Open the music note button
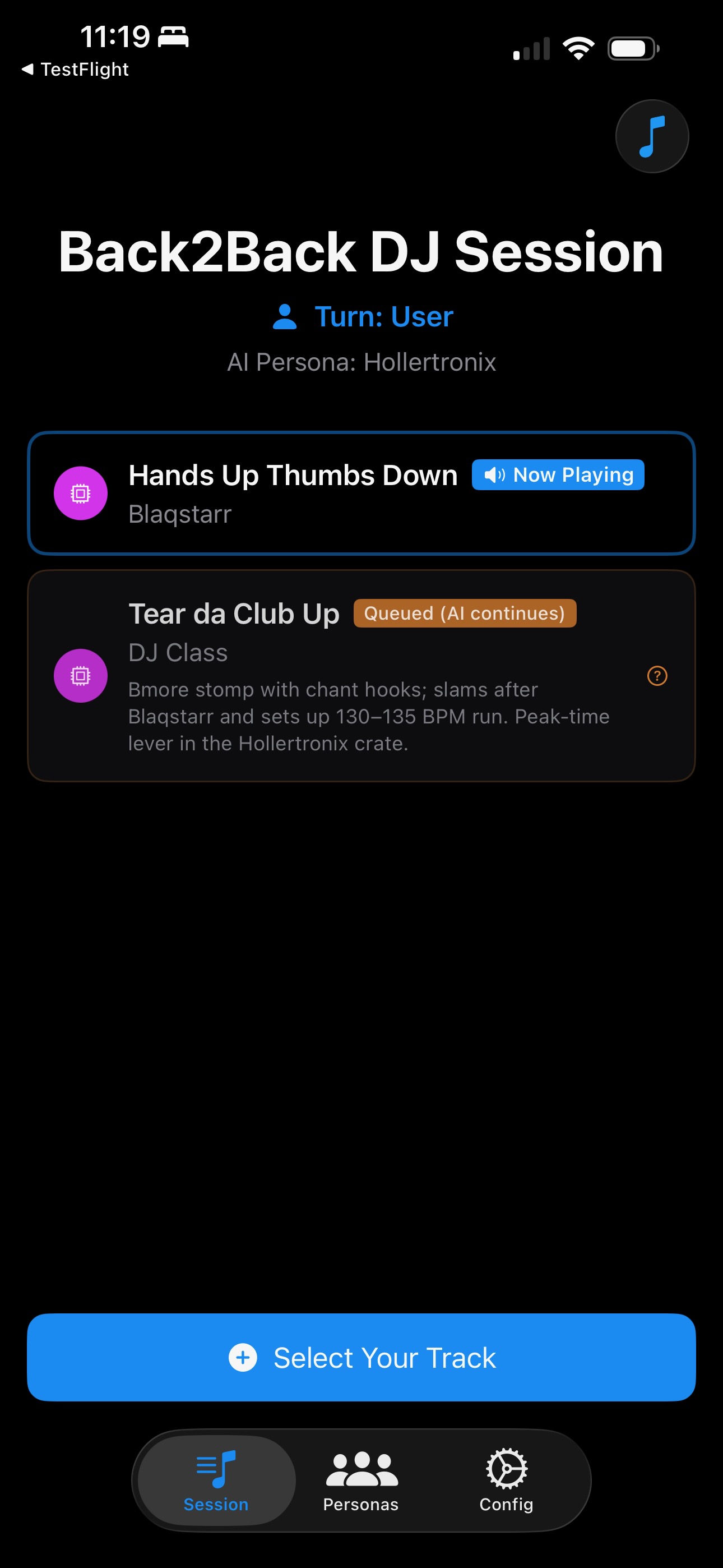This screenshot has width=723, height=1568. 652,136
